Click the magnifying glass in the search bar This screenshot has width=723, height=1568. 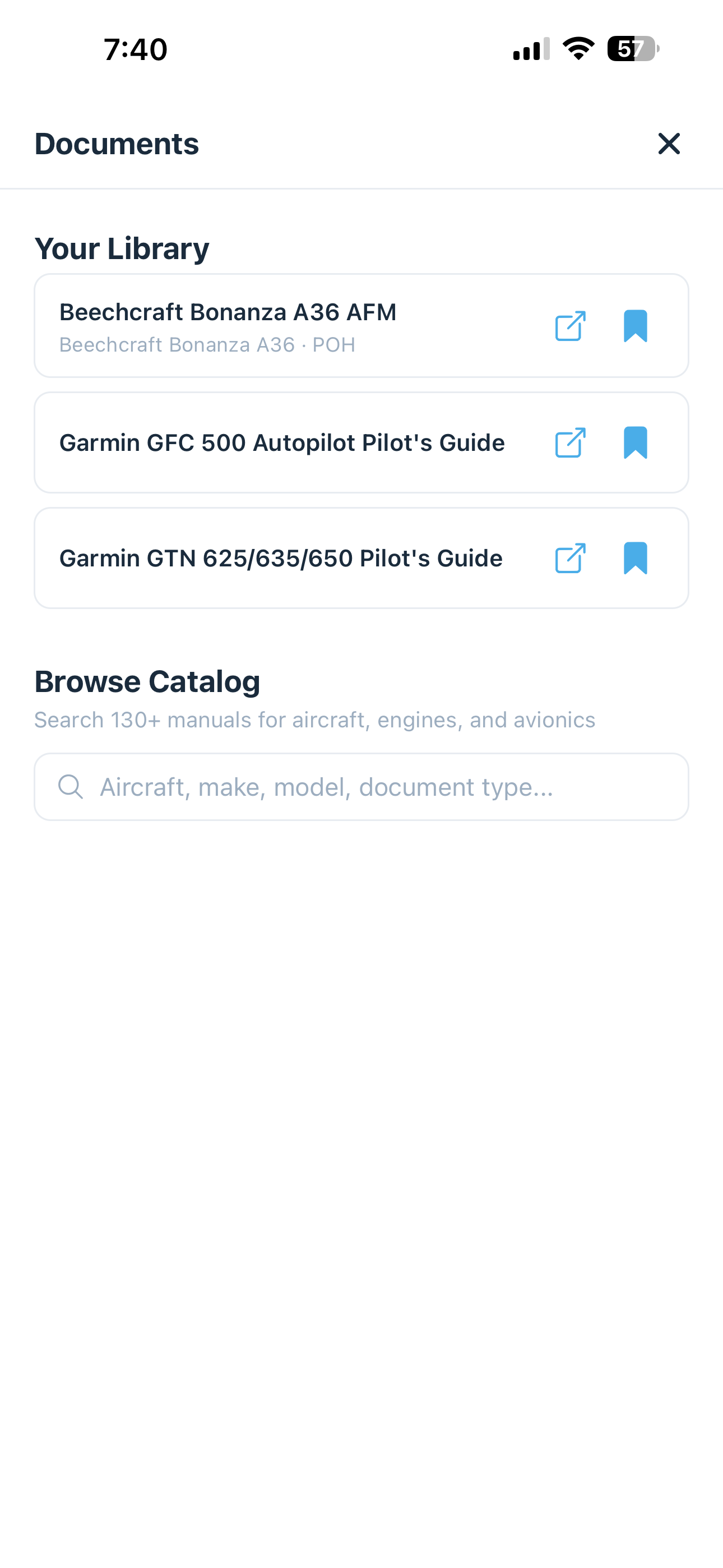tap(70, 786)
